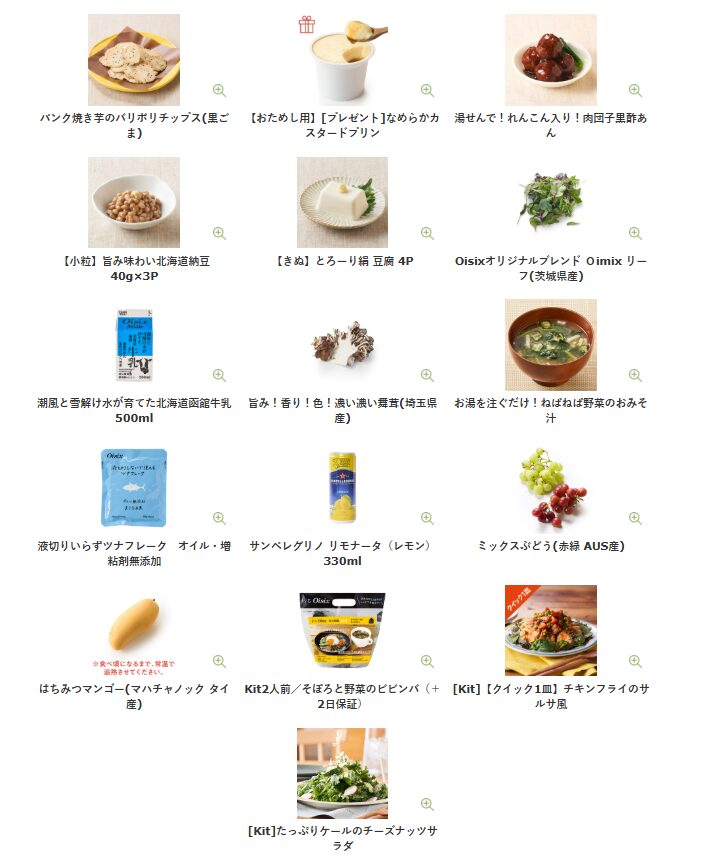Open チキンフライのサルサ風 kit
Image resolution: width=708 pixels, height=863 pixels.
pos(550,631)
